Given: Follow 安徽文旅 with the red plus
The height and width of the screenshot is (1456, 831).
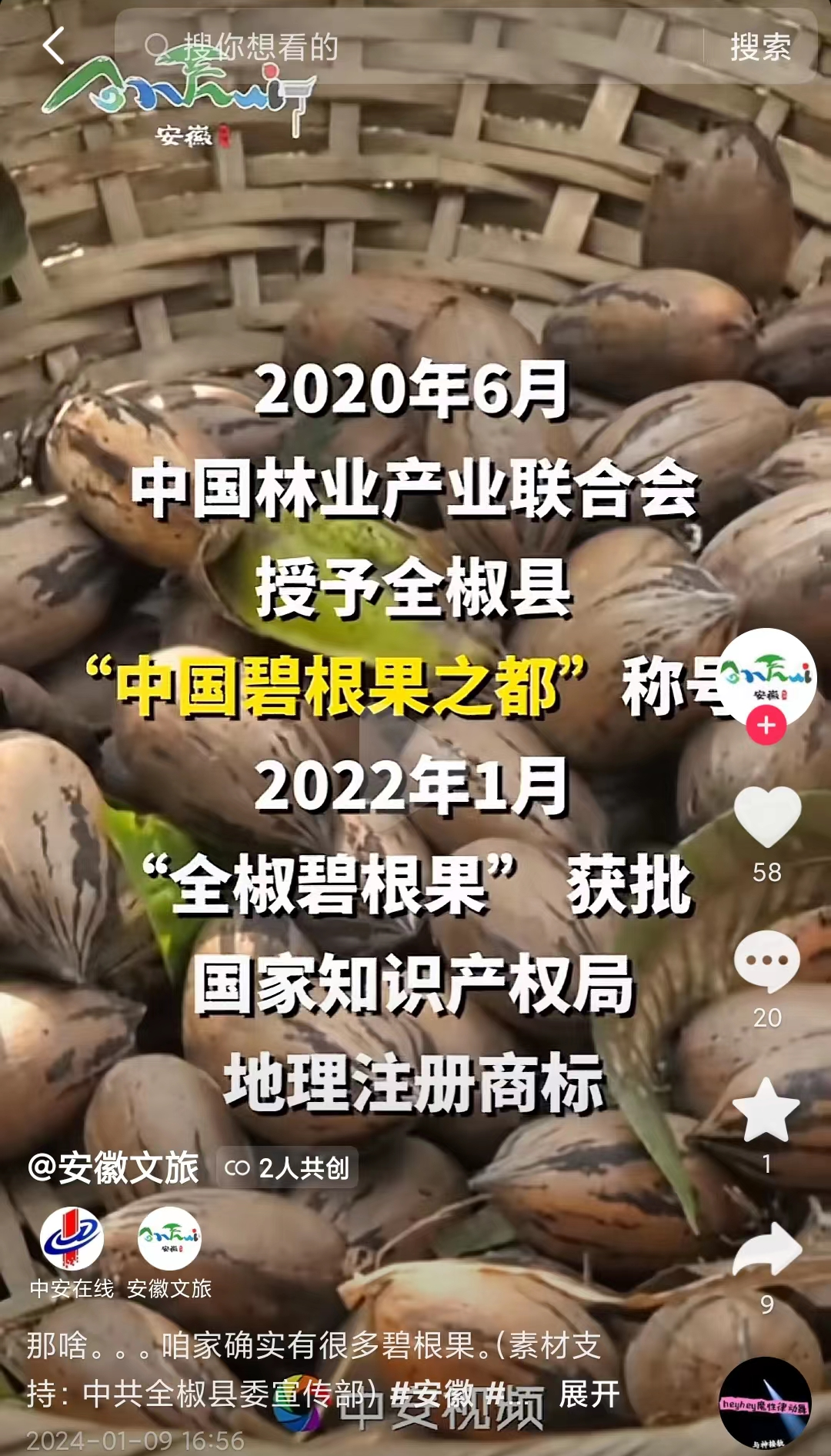Looking at the screenshot, I should [x=766, y=726].
